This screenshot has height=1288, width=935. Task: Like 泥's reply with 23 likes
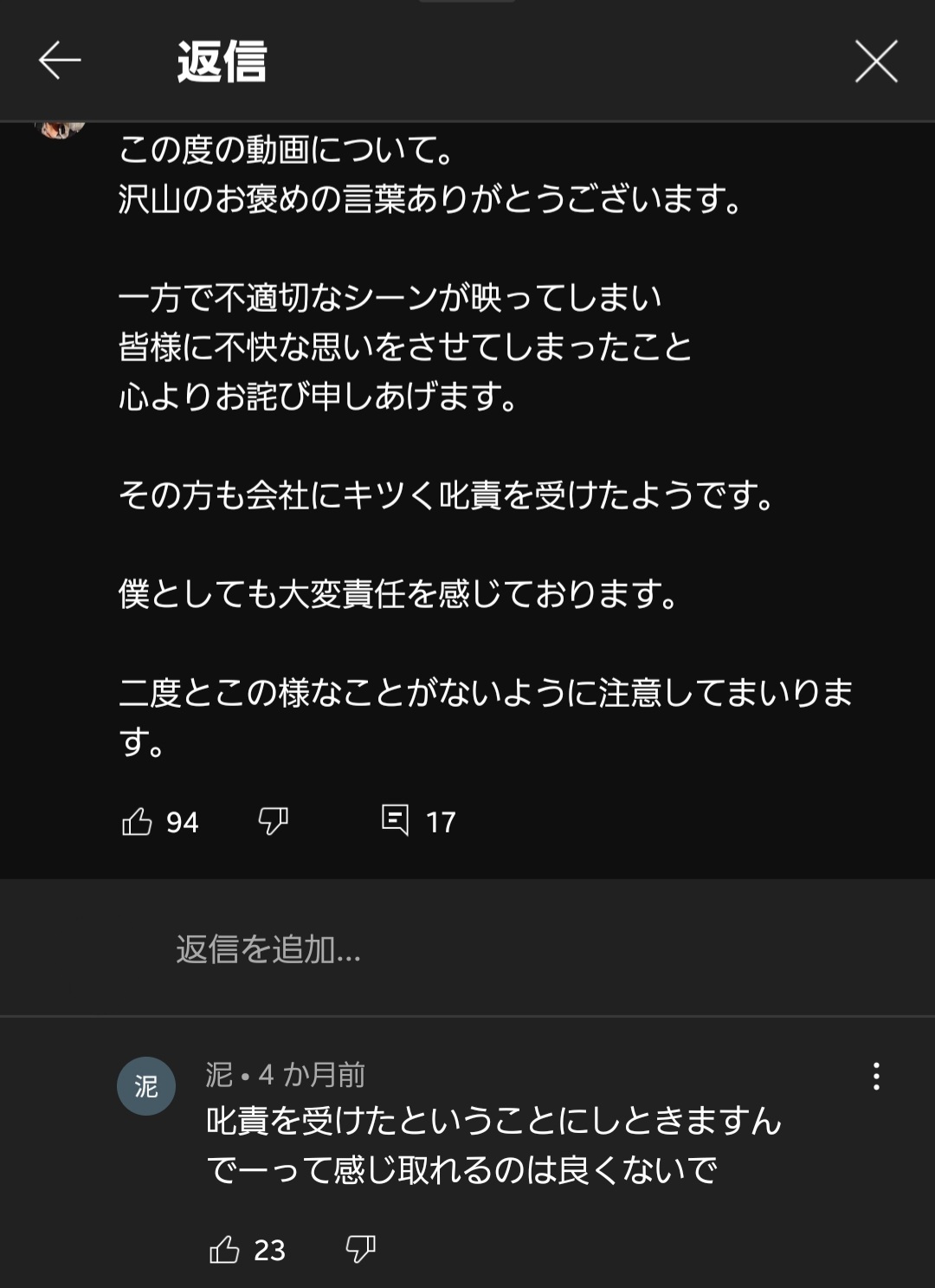(x=225, y=1249)
